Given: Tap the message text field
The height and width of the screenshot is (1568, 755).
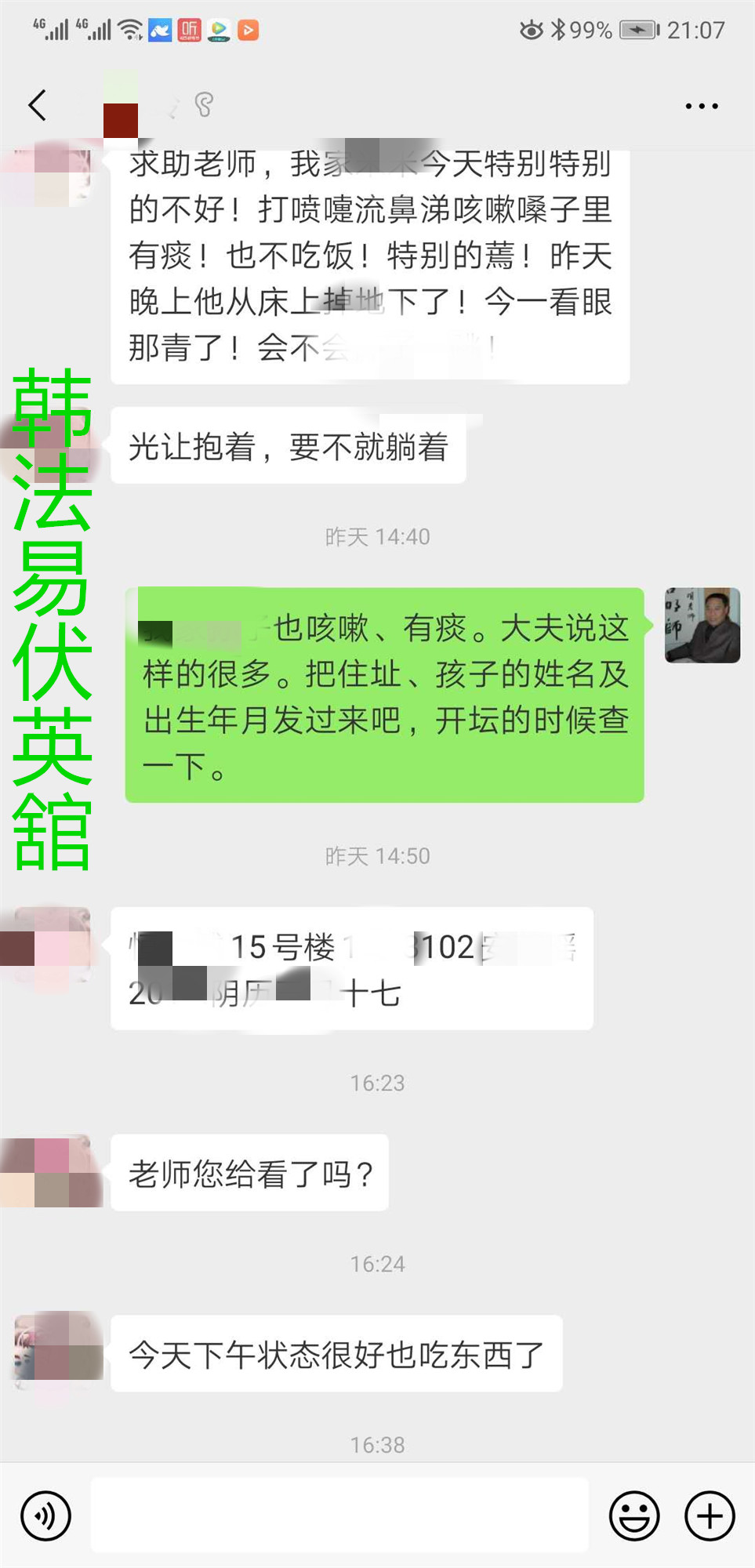Looking at the screenshot, I should coord(339,1515).
